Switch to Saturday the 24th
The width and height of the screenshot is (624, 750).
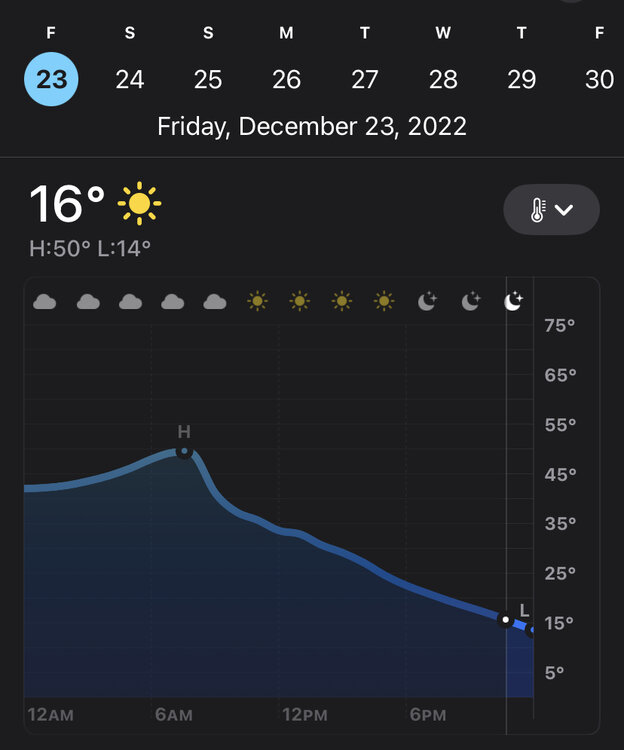[129, 79]
